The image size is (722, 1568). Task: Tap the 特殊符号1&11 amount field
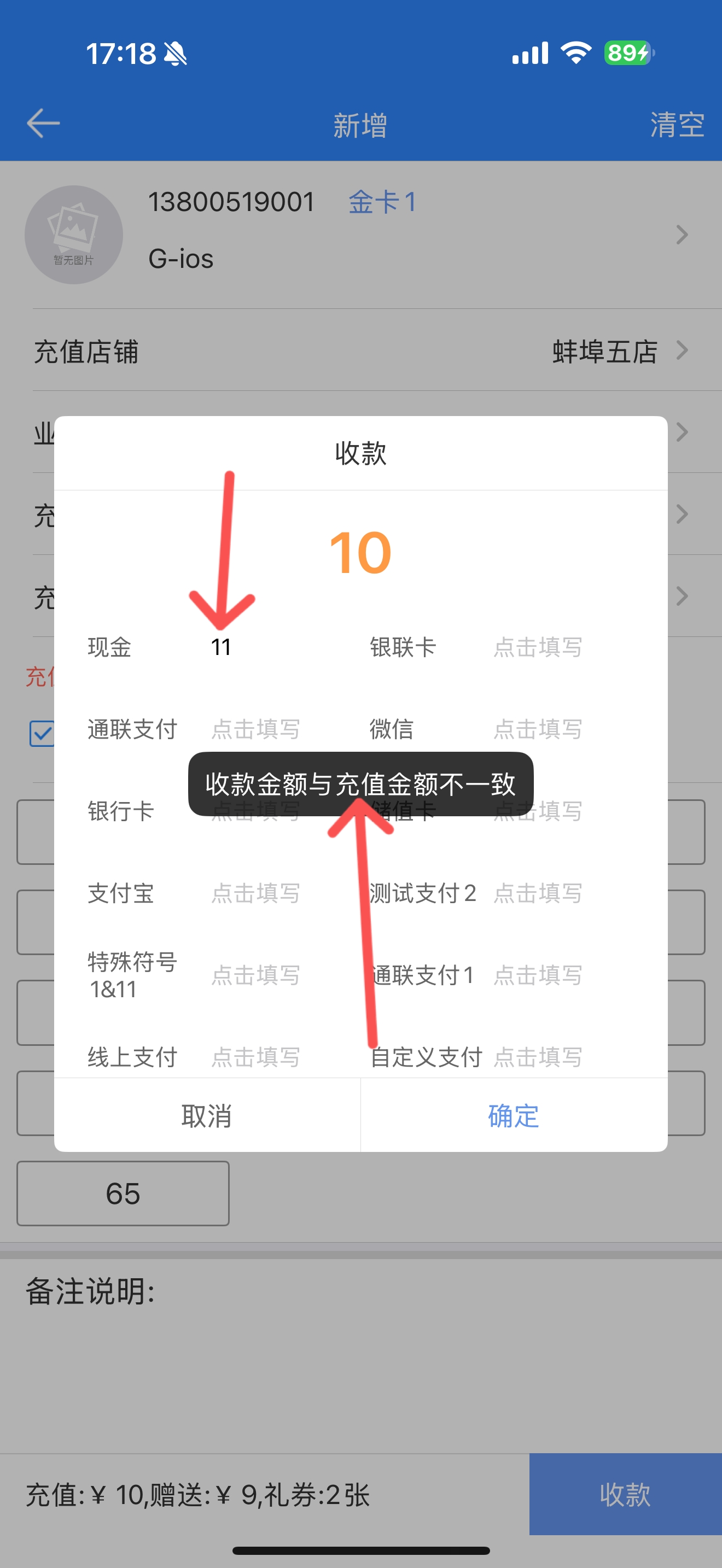click(255, 975)
